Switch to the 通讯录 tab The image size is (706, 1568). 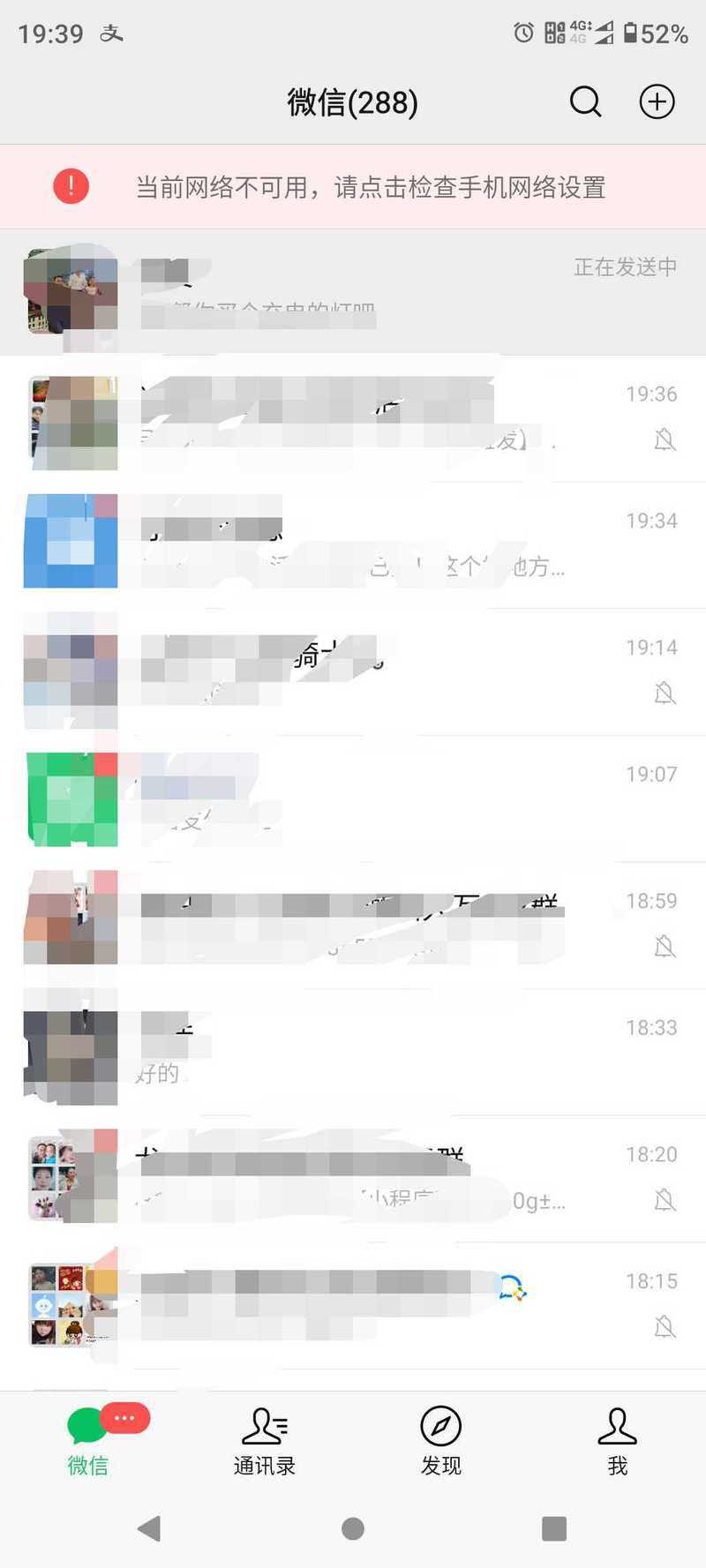265,1441
